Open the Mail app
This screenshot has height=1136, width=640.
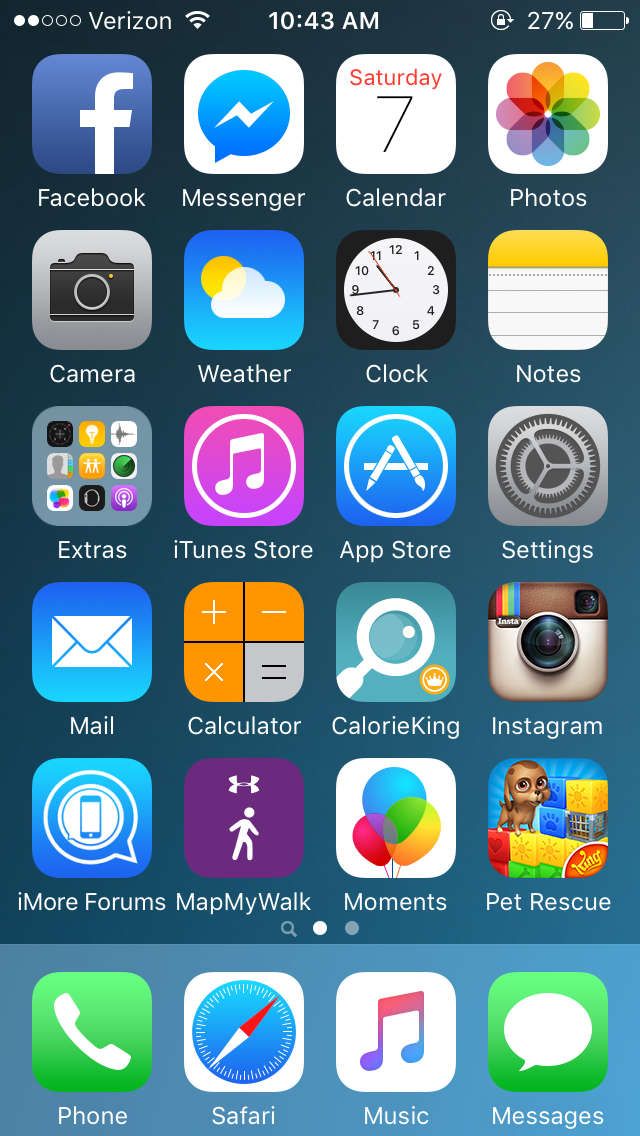click(x=92, y=642)
